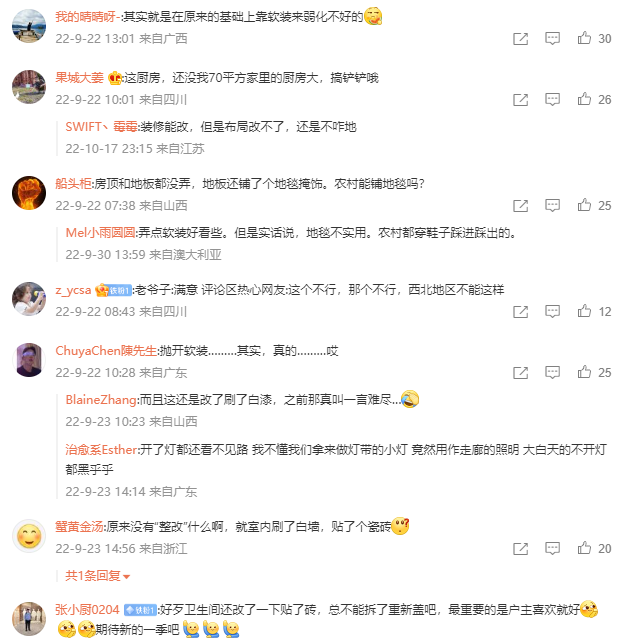Reply to ChuyaChen陳先生's comment
Screen dimensions: 626x640
click(x=552, y=372)
